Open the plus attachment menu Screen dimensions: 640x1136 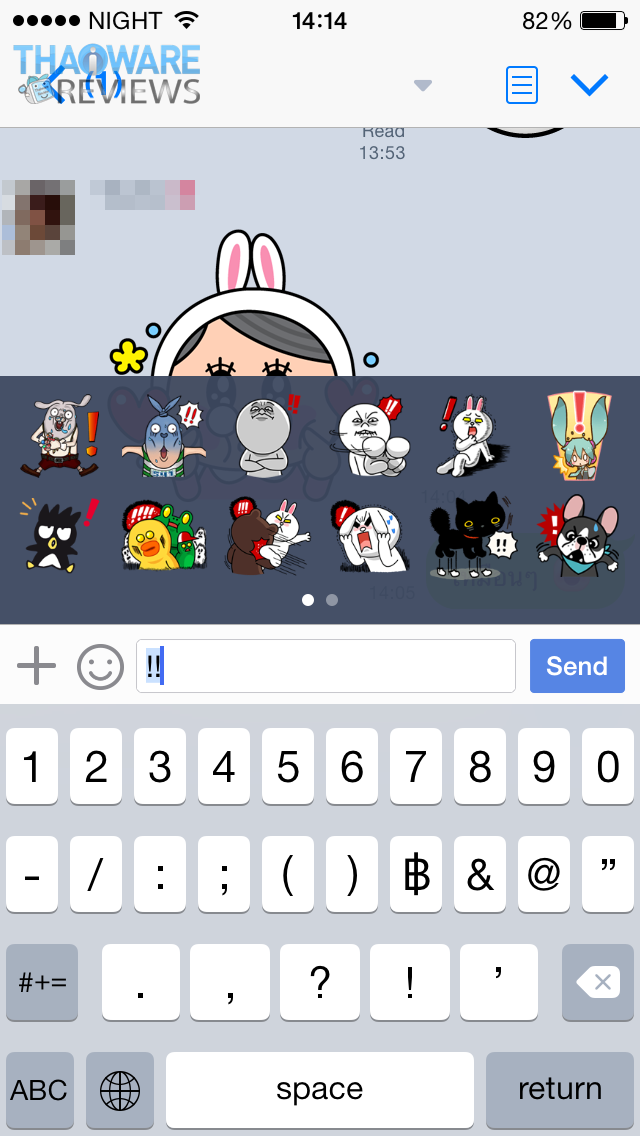37,666
